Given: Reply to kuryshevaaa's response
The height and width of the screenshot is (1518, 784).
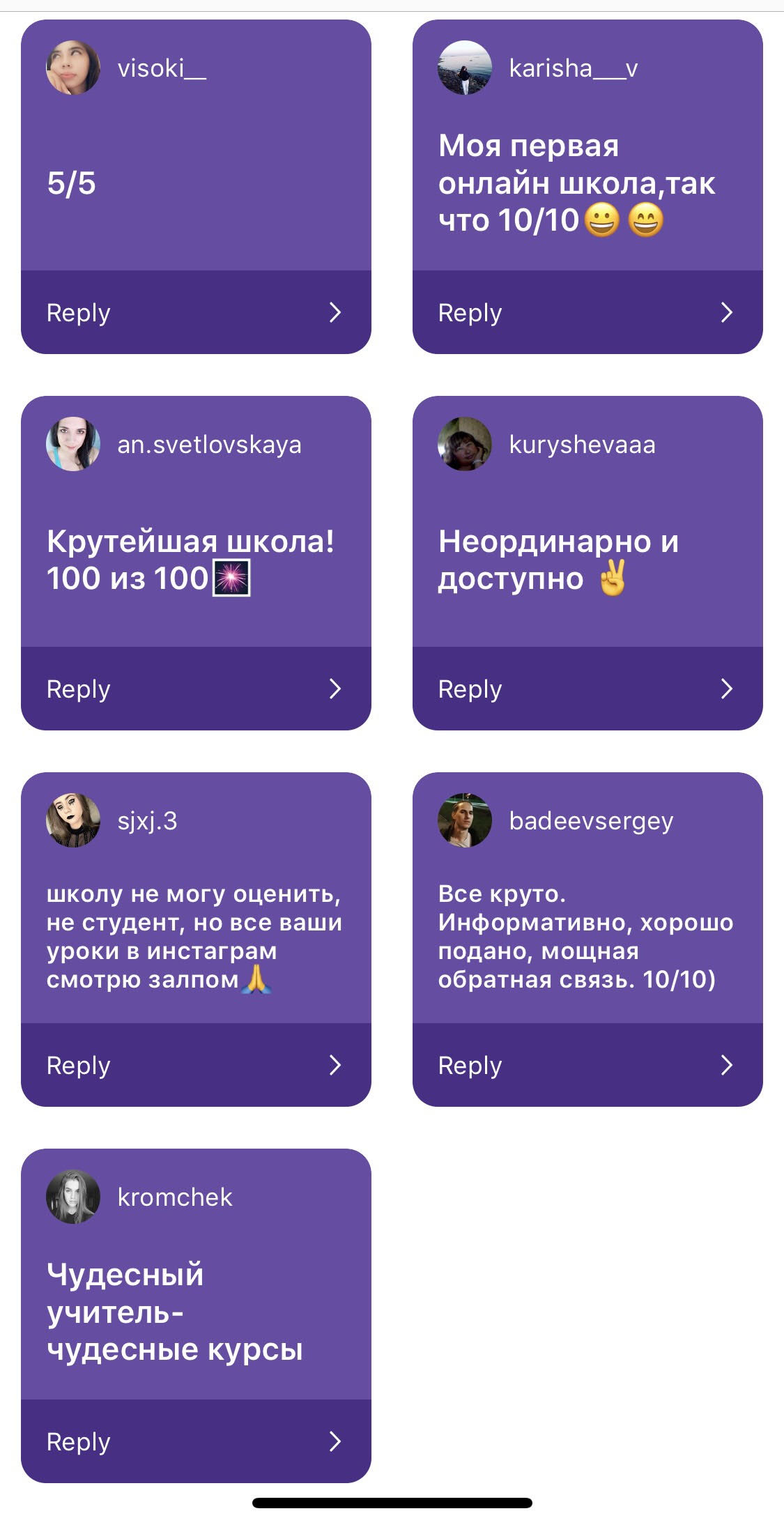Looking at the screenshot, I should coord(587,689).
